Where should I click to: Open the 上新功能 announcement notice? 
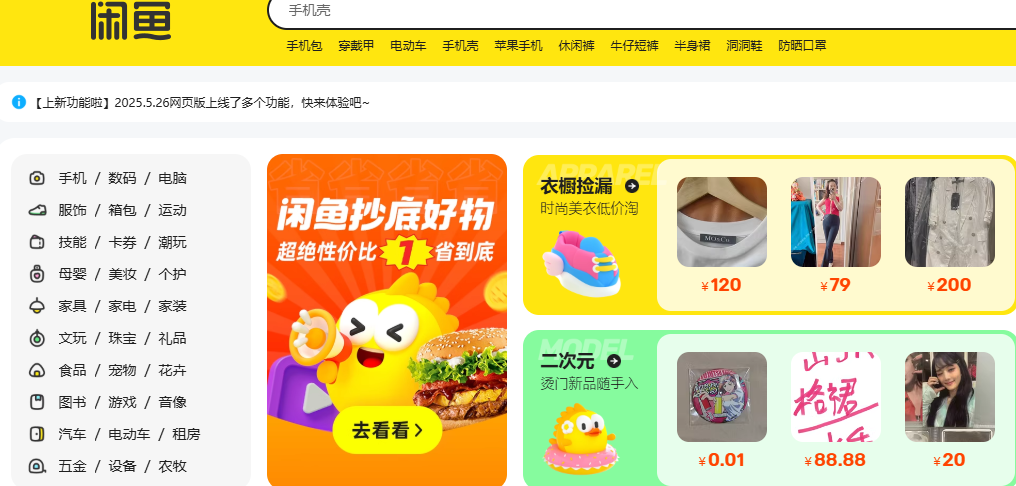(200, 102)
